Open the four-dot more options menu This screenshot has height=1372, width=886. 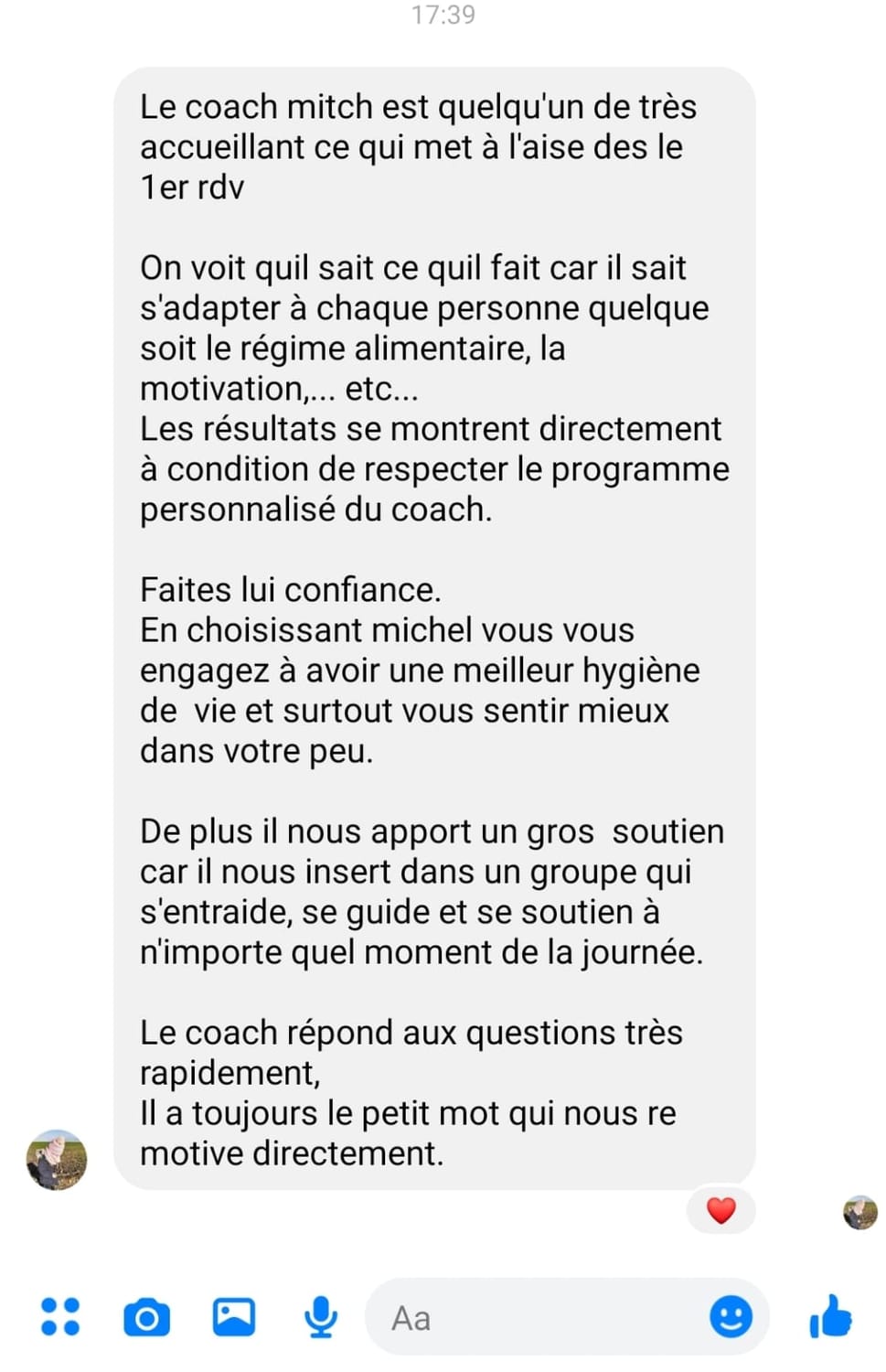60,1317
